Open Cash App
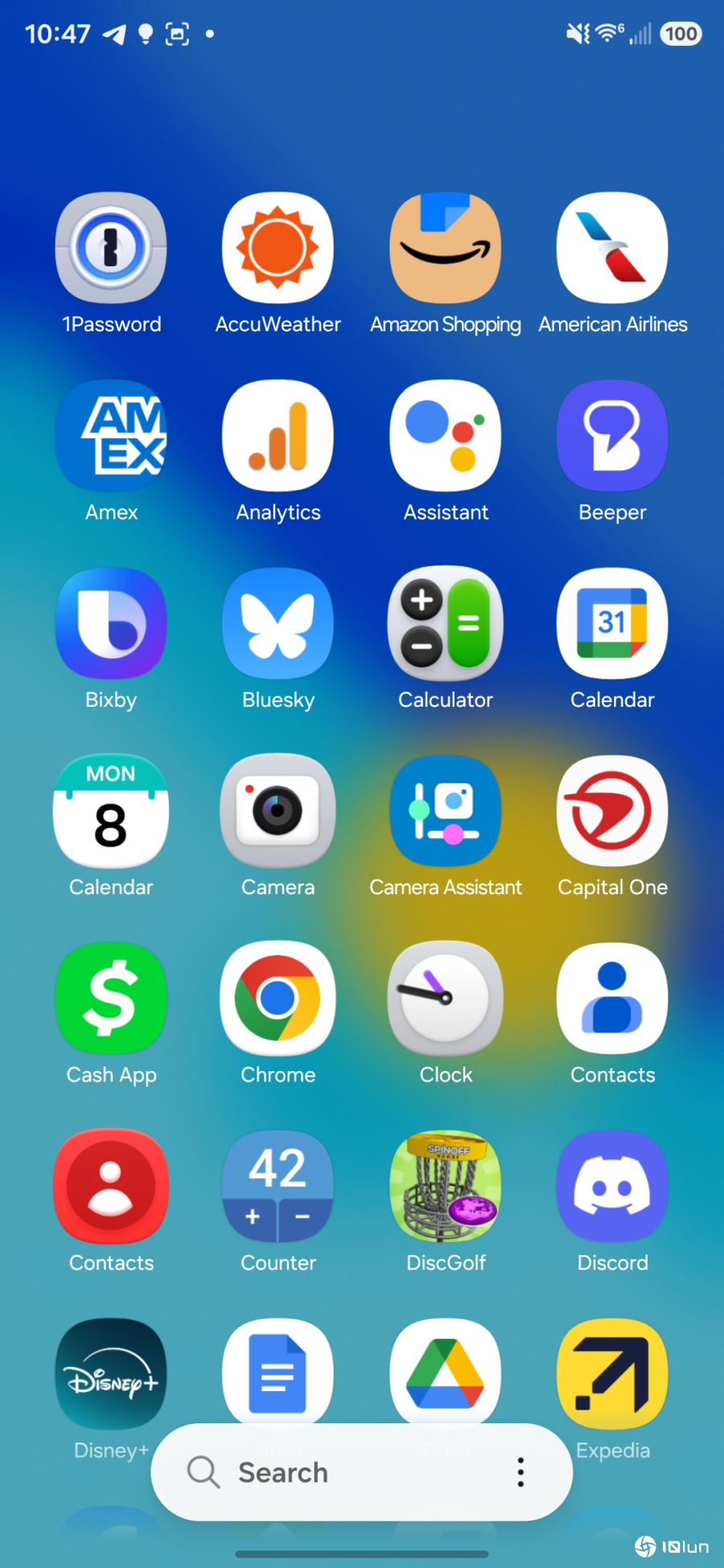 (111, 999)
